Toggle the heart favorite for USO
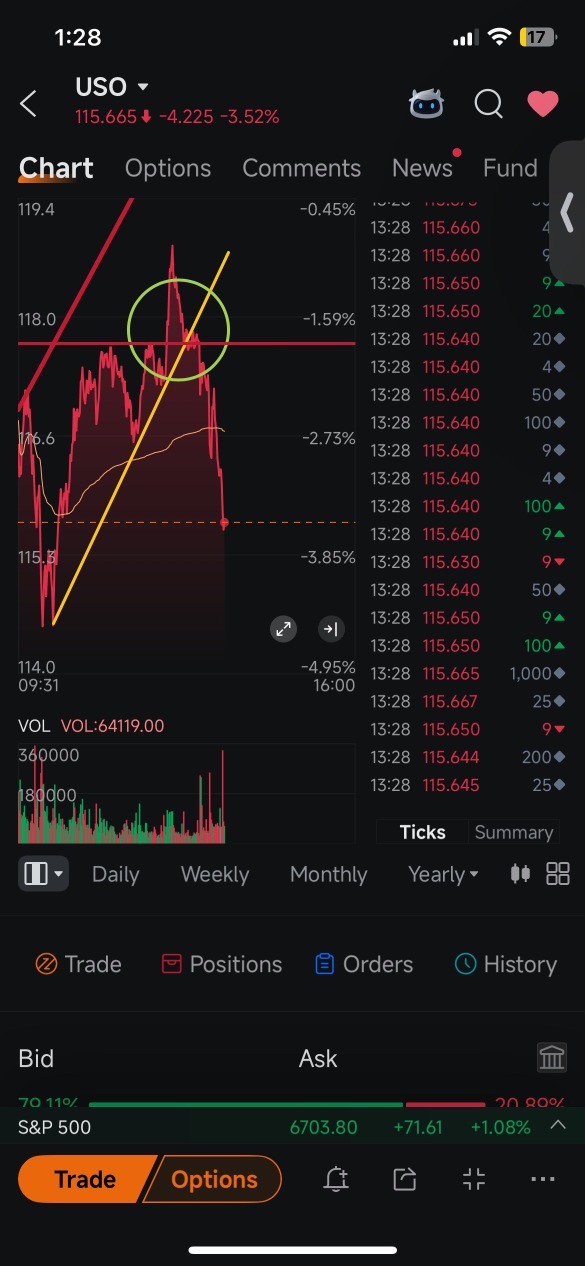Image resolution: width=585 pixels, height=1266 pixels. pyautogui.click(x=543, y=103)
